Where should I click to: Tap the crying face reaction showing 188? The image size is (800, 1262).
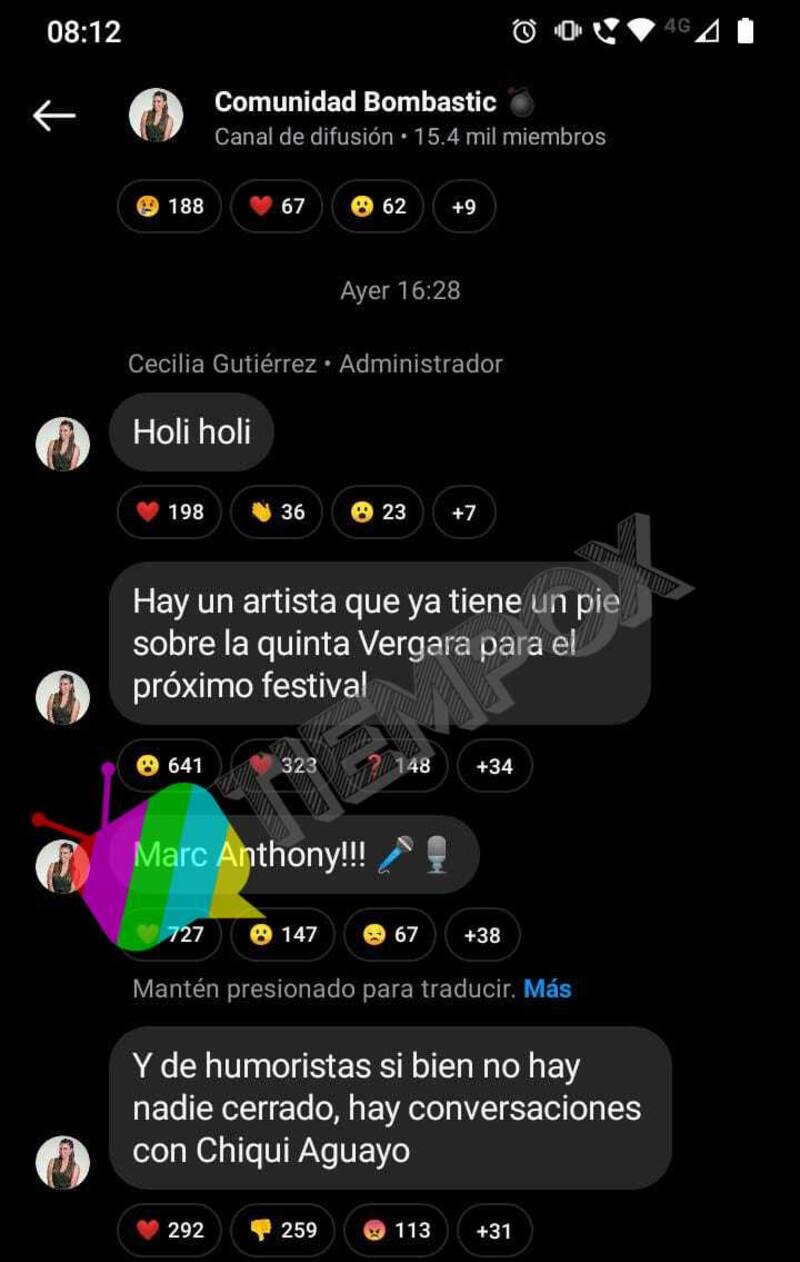tap(168, 206)
